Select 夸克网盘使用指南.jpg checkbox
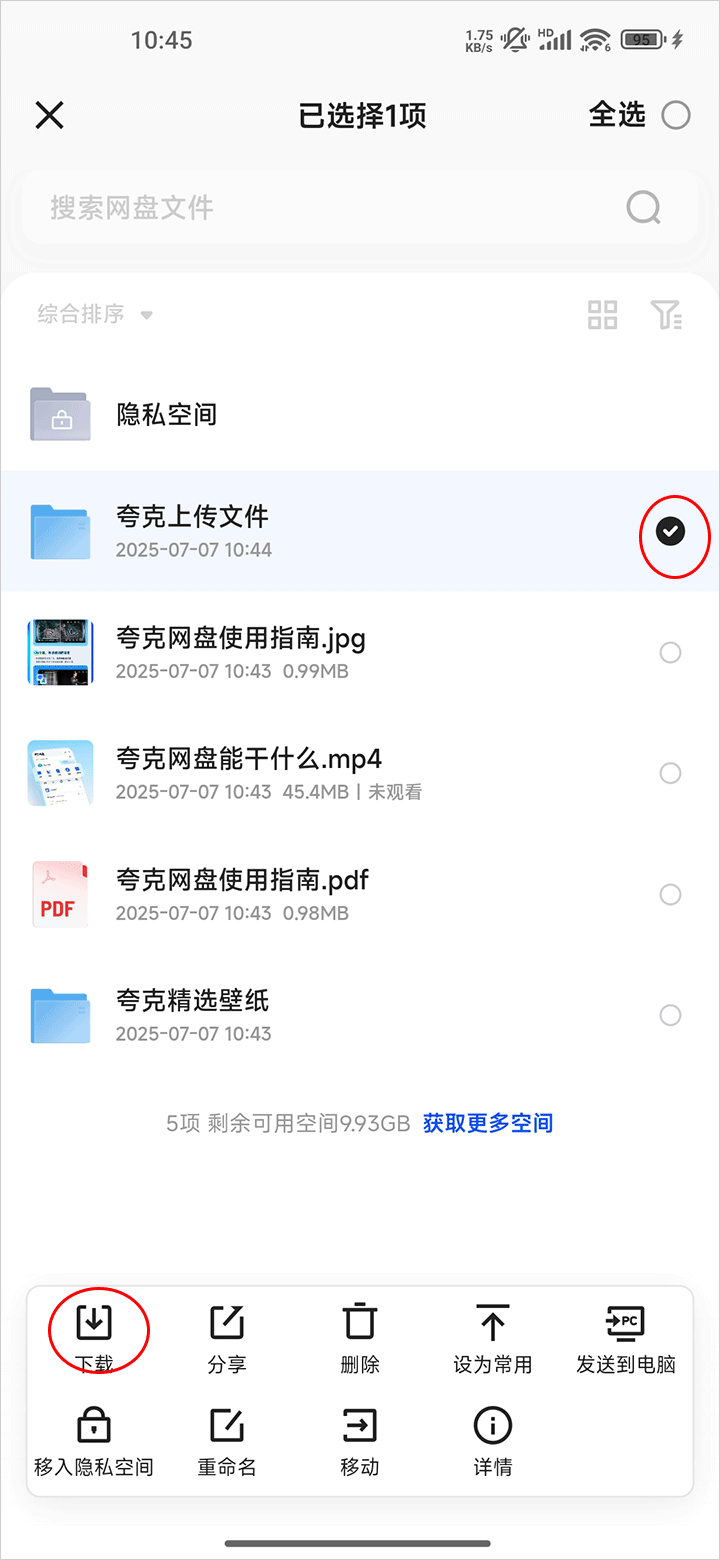This screenshot has width=720, height=1560. click(x=670, y=653)
